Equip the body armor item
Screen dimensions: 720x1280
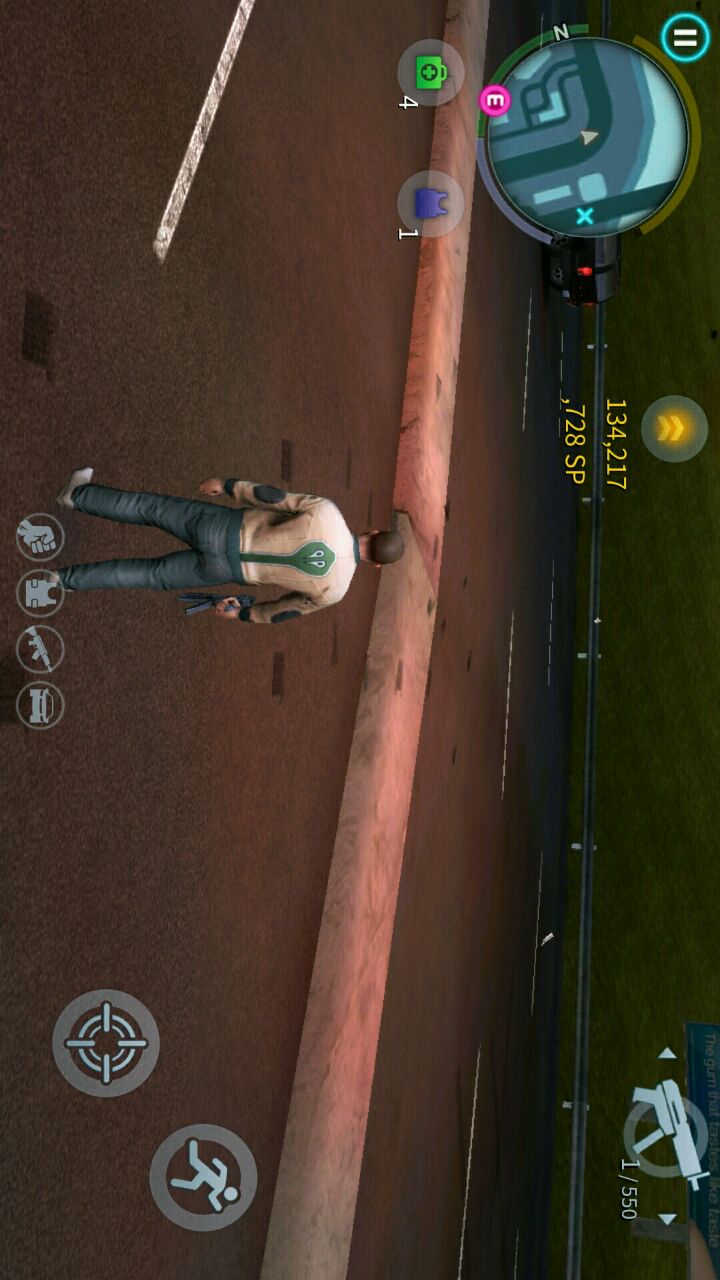431,204
